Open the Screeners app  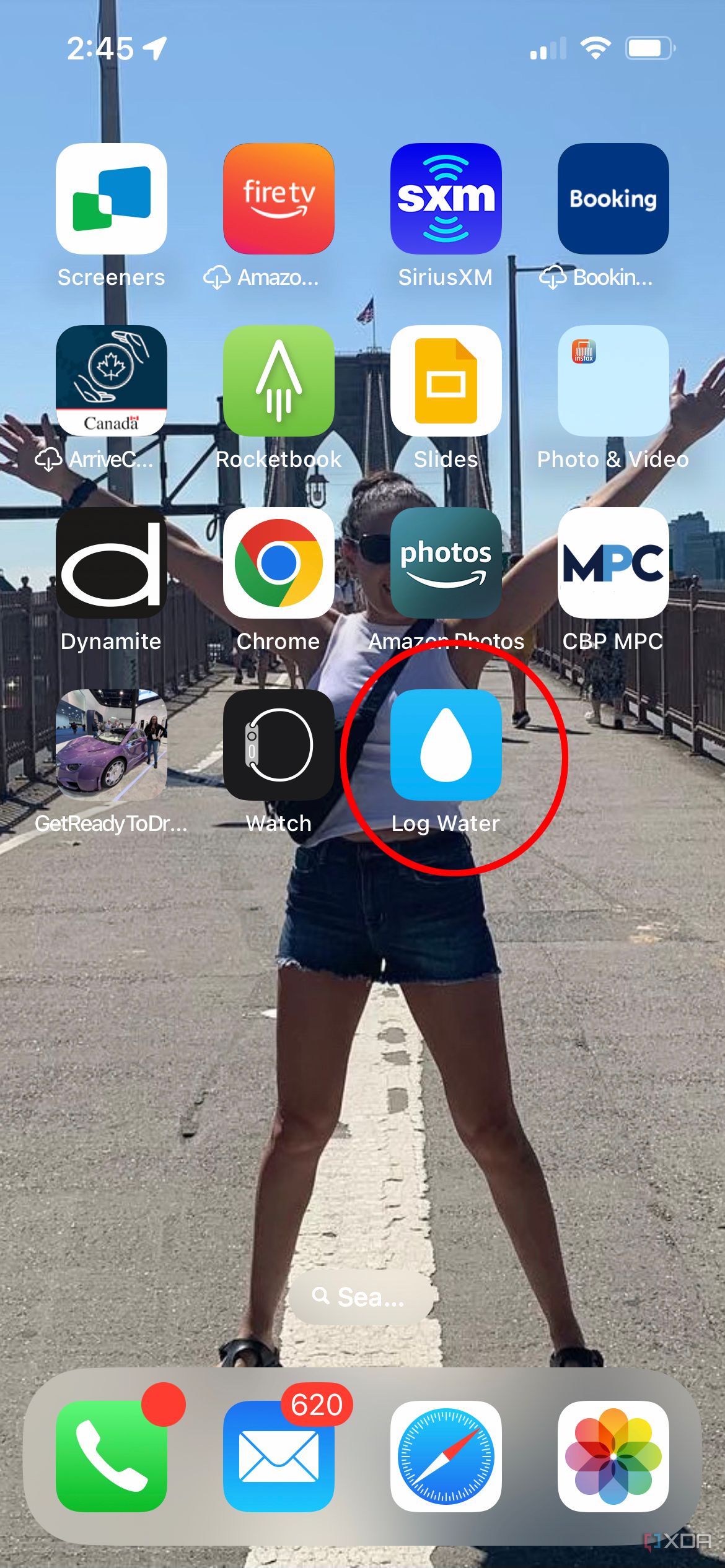[112, 199]
